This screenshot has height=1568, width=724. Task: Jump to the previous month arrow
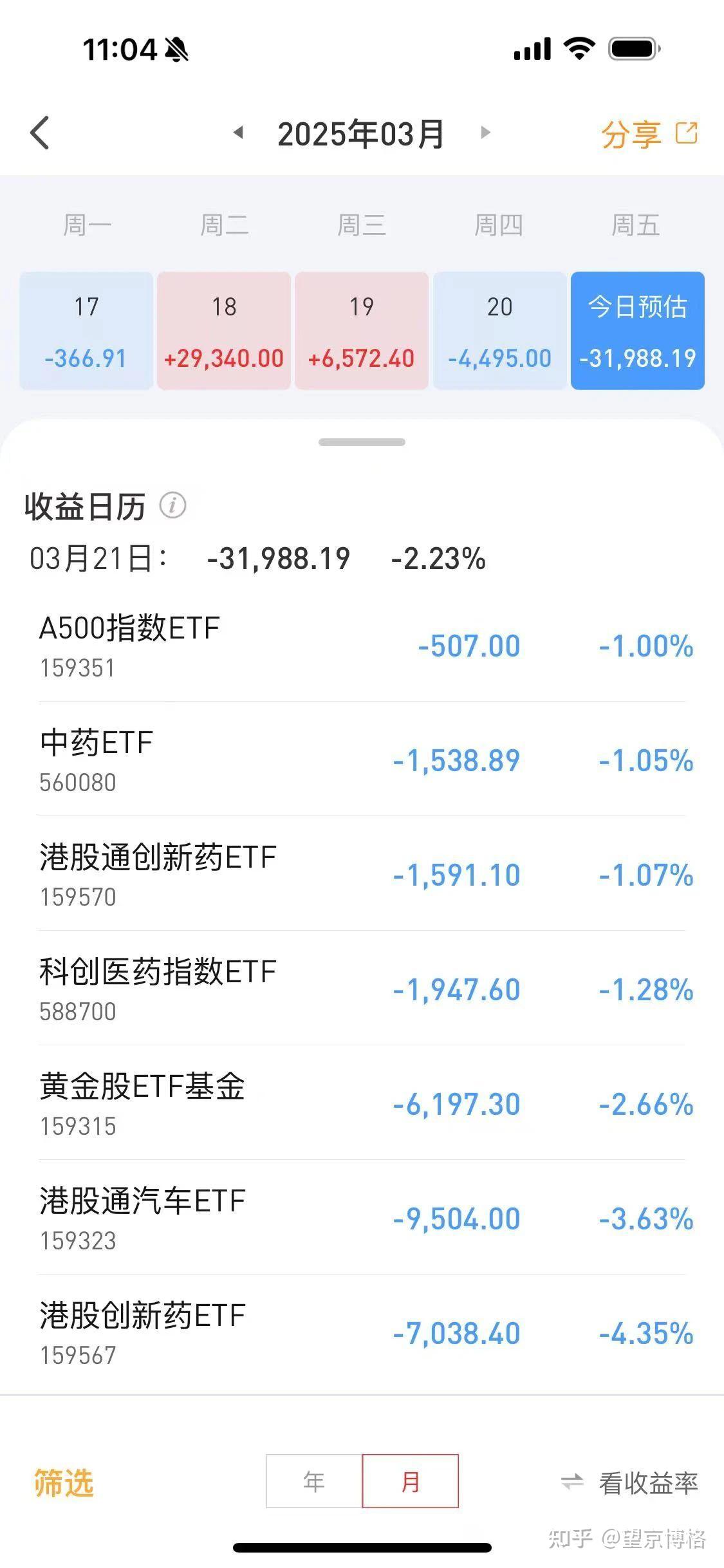coord(238,133)
